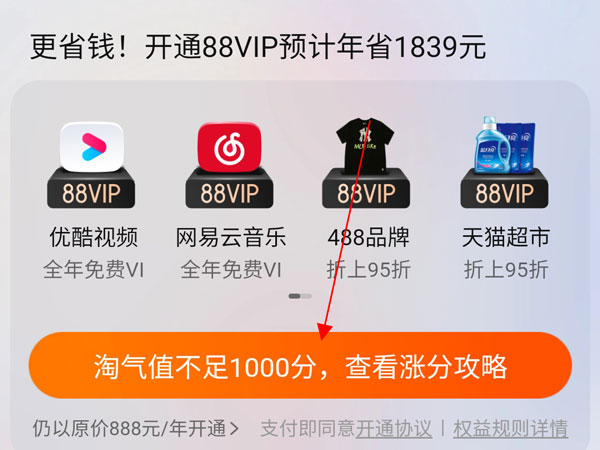View 权益规则详情 rules
The height and width of the screenshot is (450, 600).
510,429
